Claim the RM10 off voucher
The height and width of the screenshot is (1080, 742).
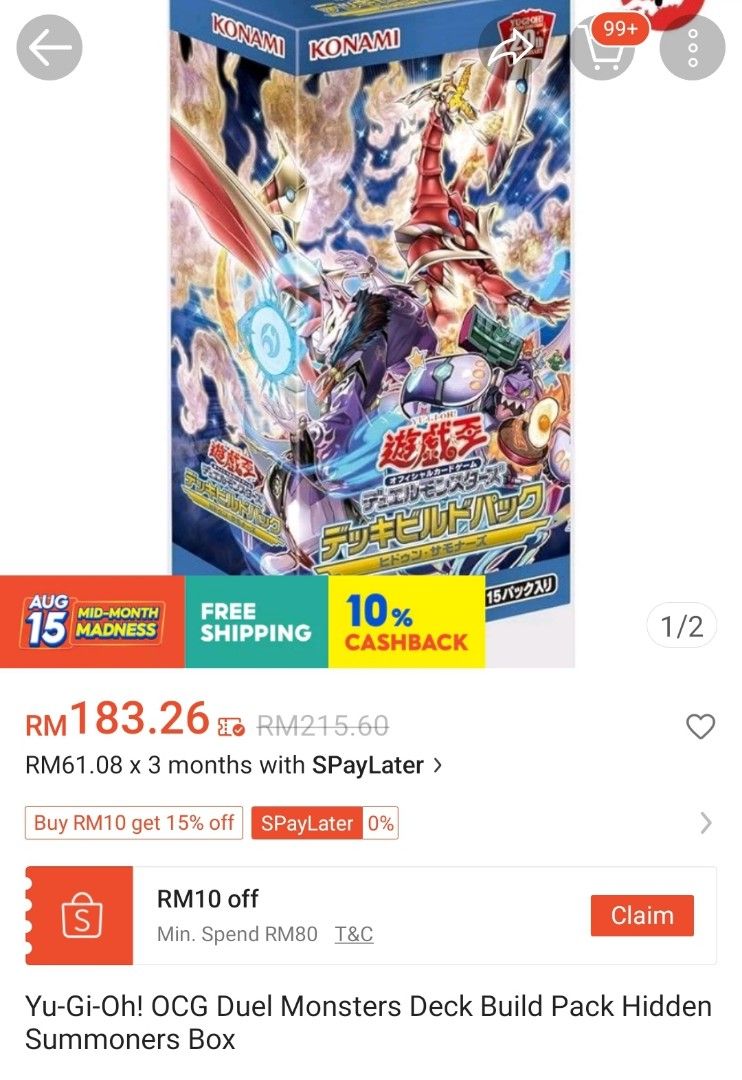(641, 915)
